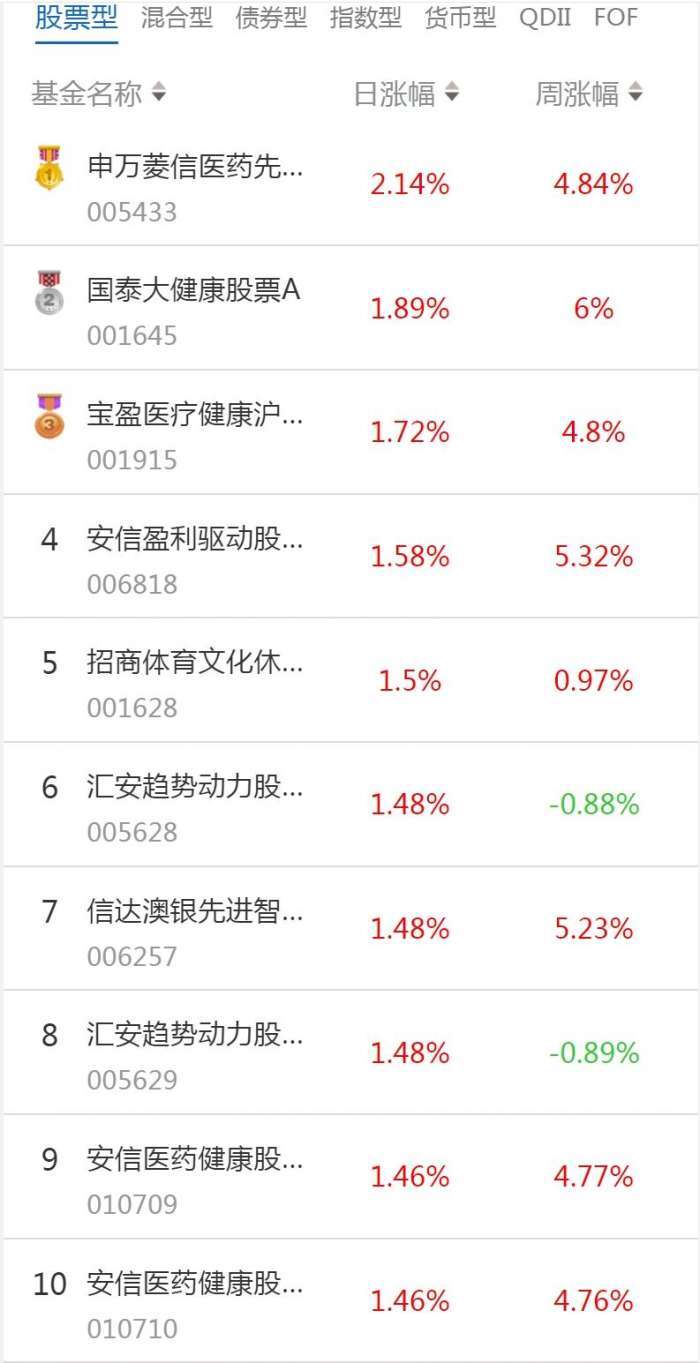Select the QDII tab
The width and height of the screenshot is (700, 1363).
[x=545, y=18]
